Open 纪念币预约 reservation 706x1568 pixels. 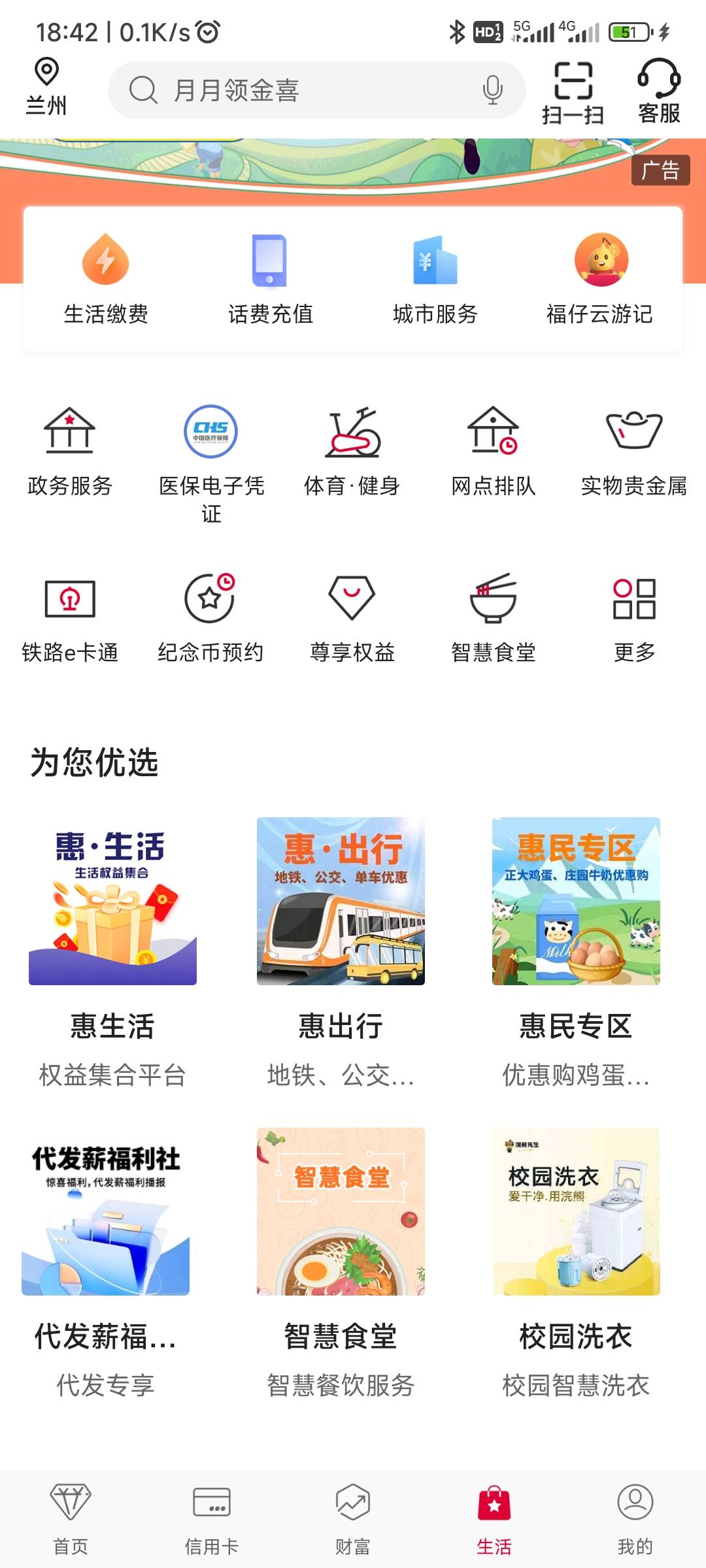(x=210, y=617)
